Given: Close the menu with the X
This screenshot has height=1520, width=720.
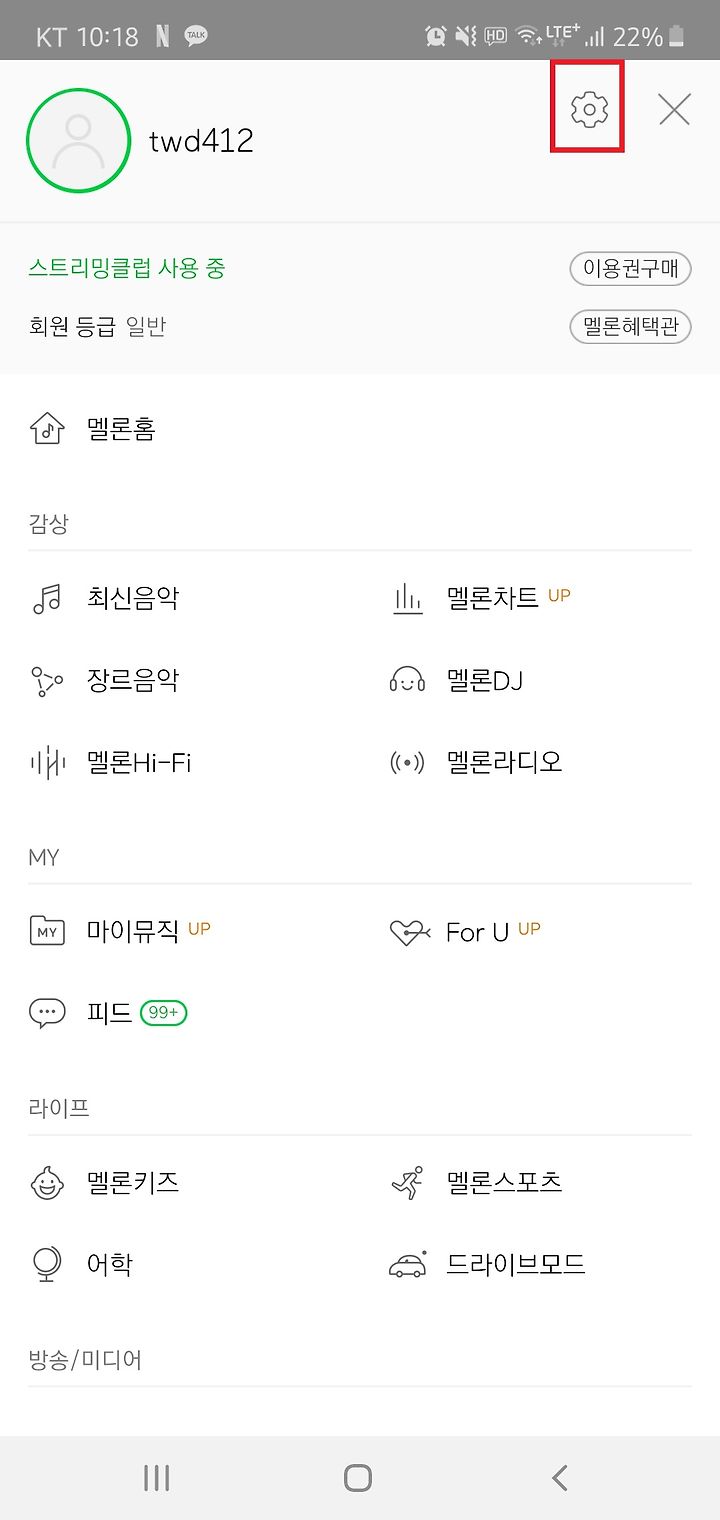Looking at the screenshot, I should pyautogui.click(x=675, y=108).
